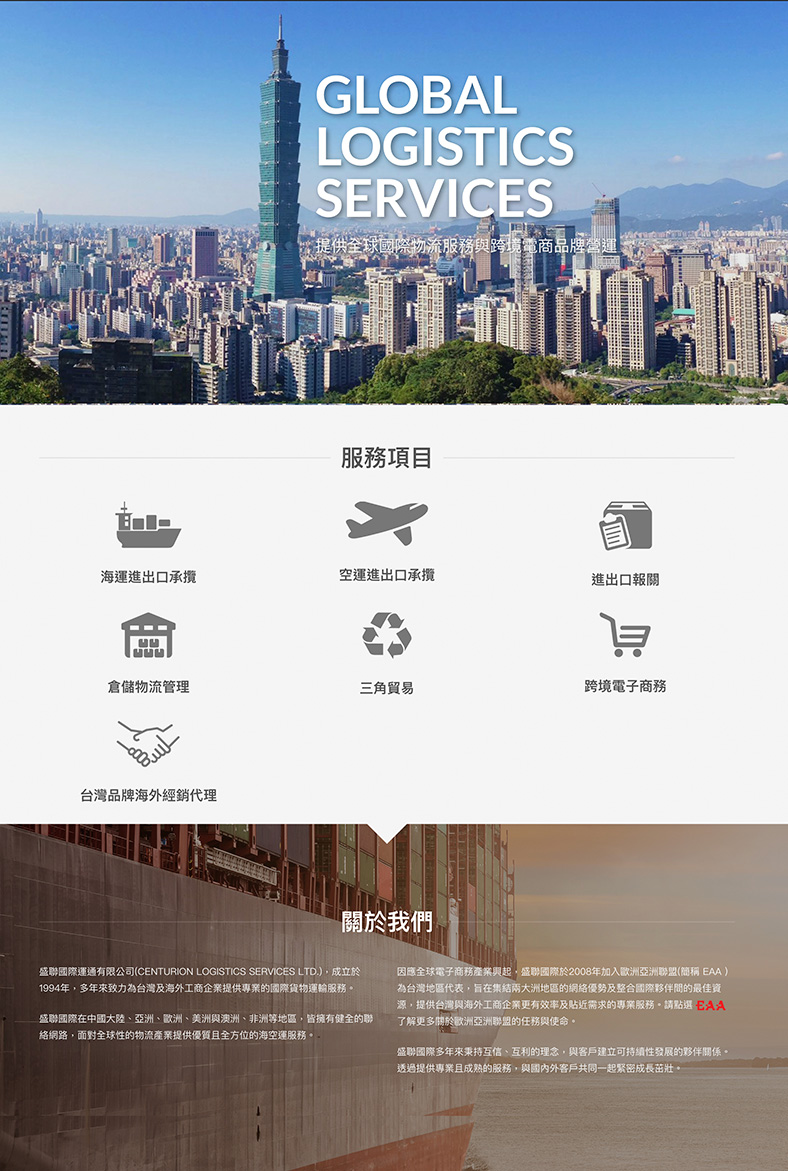Open the red EAA link
The width and height of the screenshot is (788, 1171).
coord(711,1005)
